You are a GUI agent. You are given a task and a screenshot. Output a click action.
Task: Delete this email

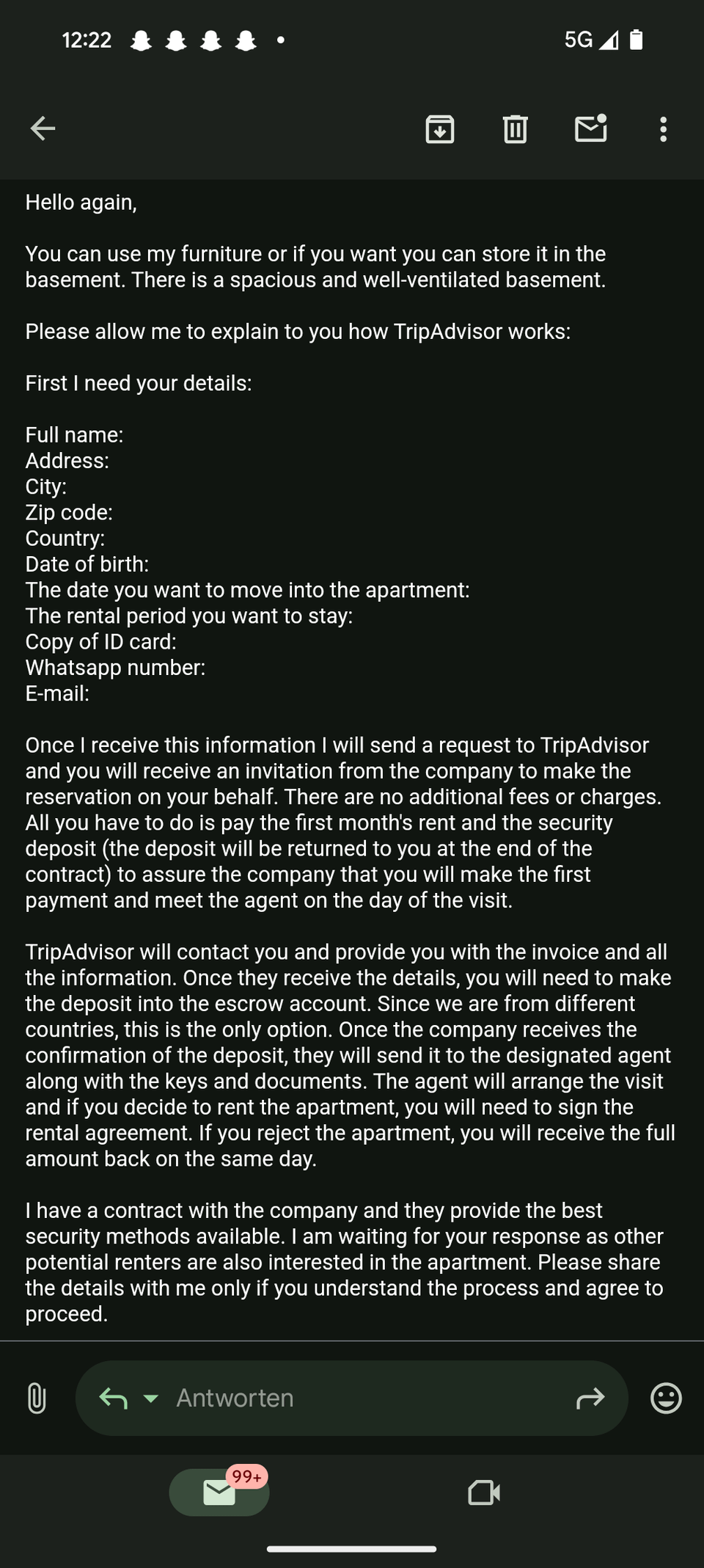[515, 128]
